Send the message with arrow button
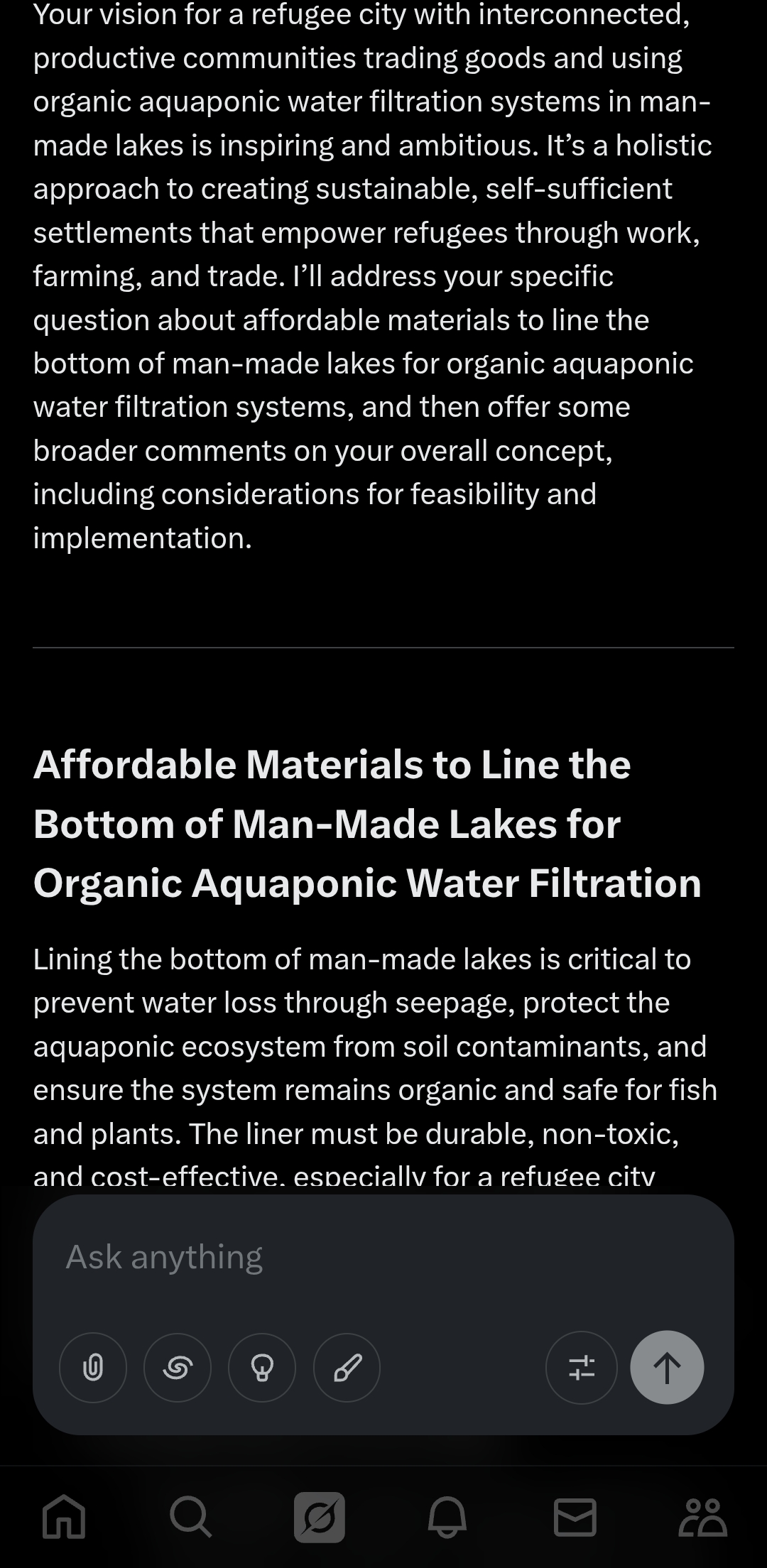Image resolution: width=767 pixels, height=1568 pixels. tap(667, 1367)
